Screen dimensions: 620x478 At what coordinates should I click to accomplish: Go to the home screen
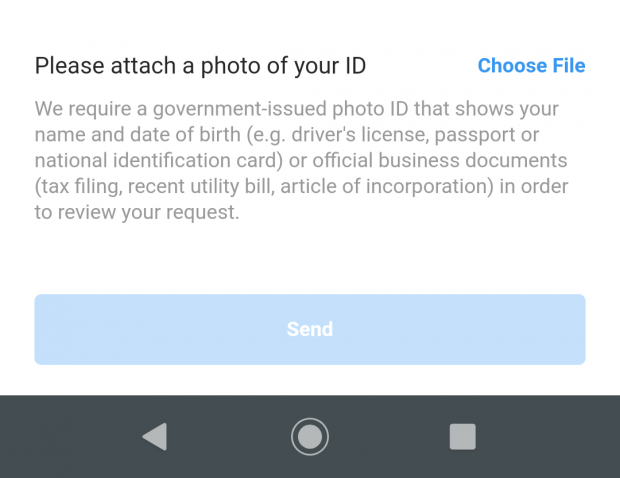(x=310, y=436)
